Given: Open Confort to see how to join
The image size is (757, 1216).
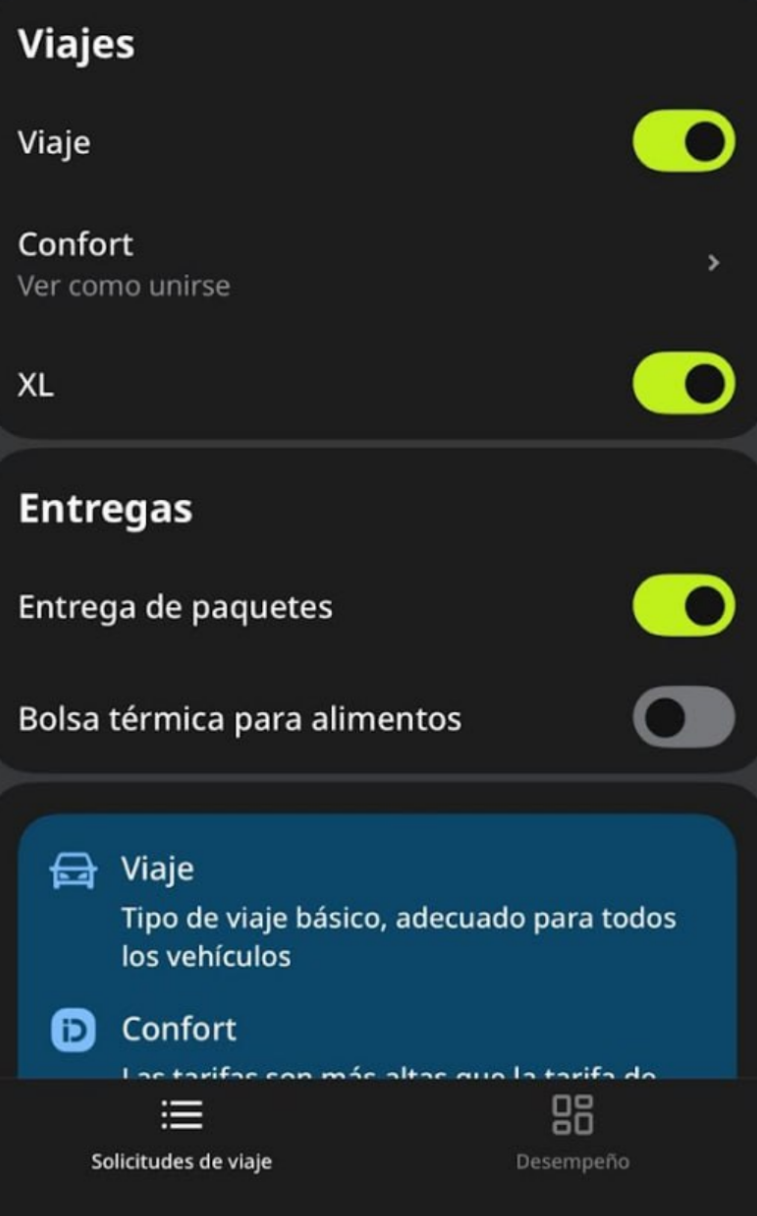Looking at the screenshot, I should tap(378, 263).
